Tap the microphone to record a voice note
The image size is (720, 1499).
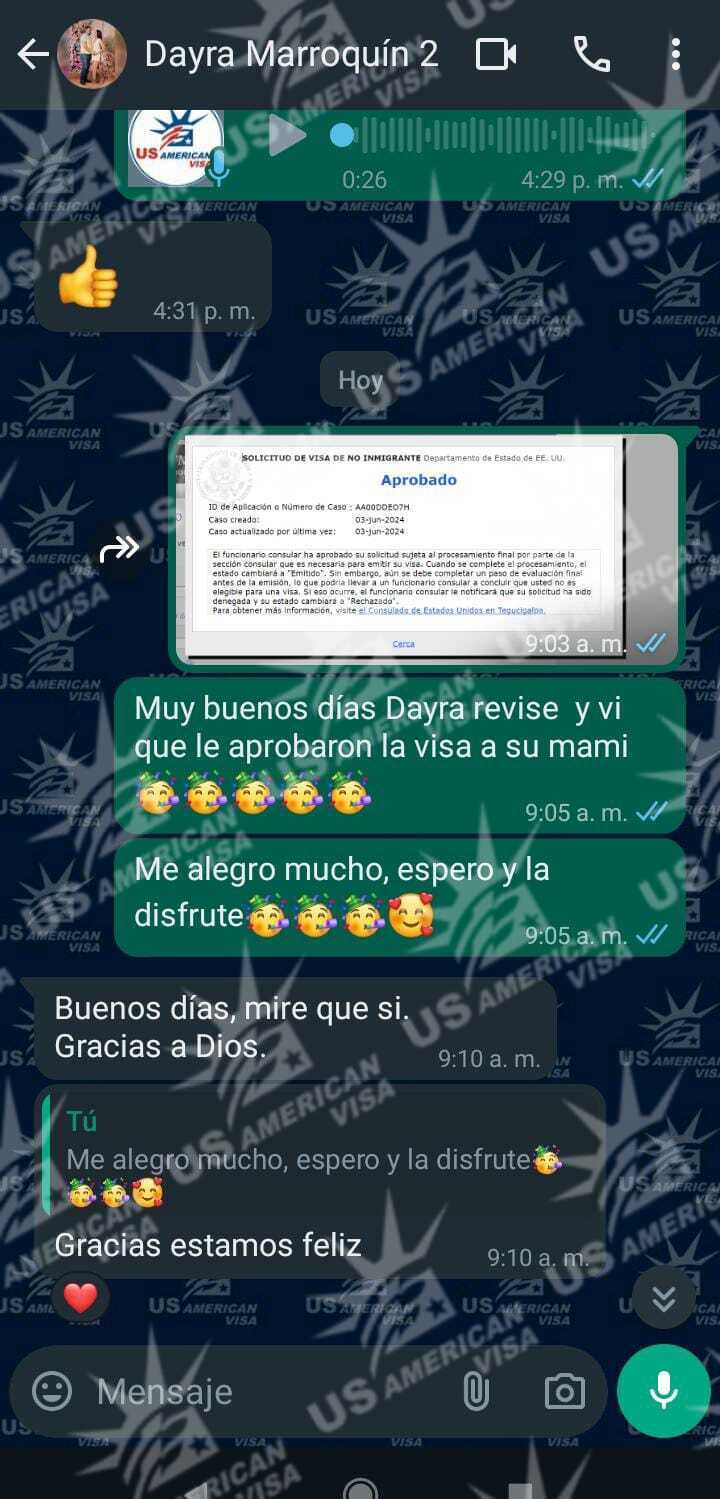[x=663, y=1391]
